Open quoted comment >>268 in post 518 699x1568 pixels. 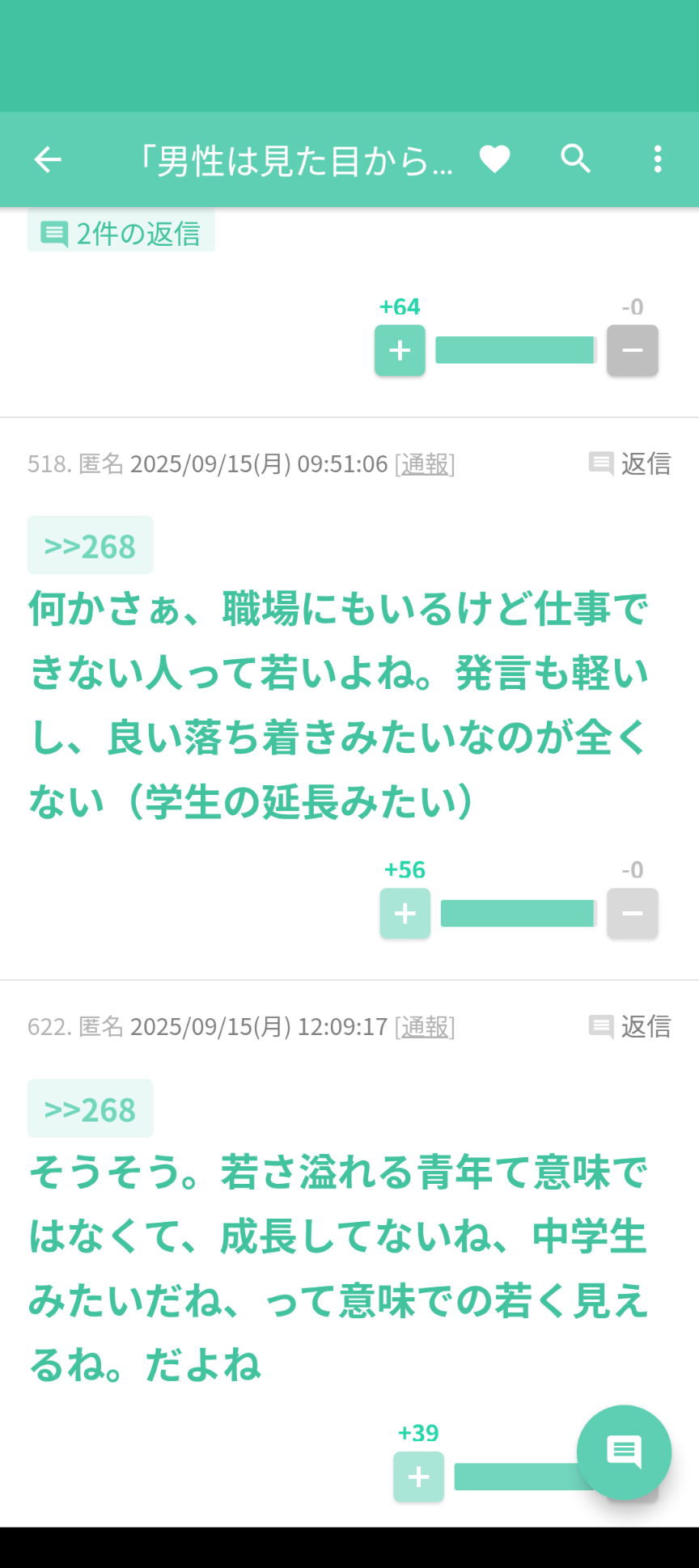click(90, 545)
